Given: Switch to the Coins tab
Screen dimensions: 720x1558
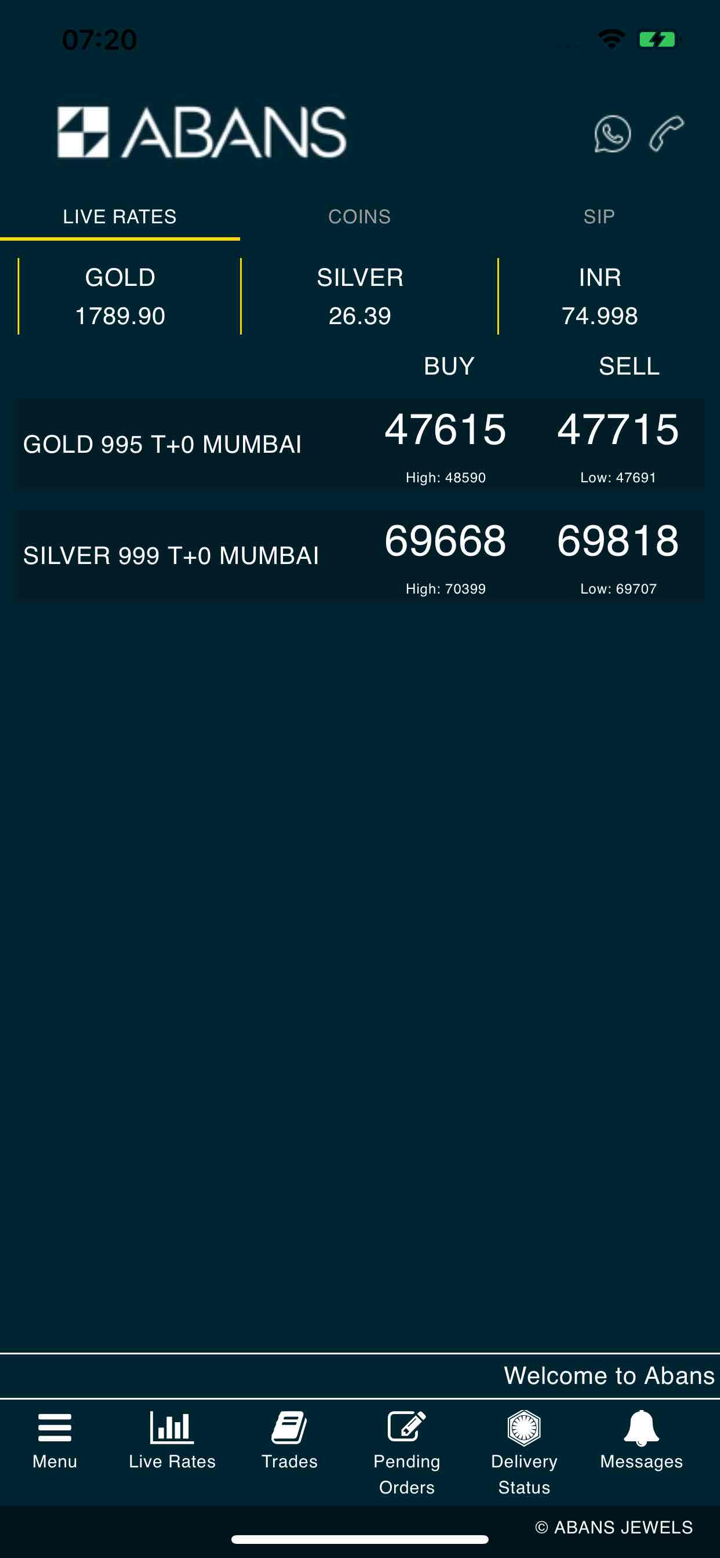Looking at the screenshot, I should (x=359, y=217).
